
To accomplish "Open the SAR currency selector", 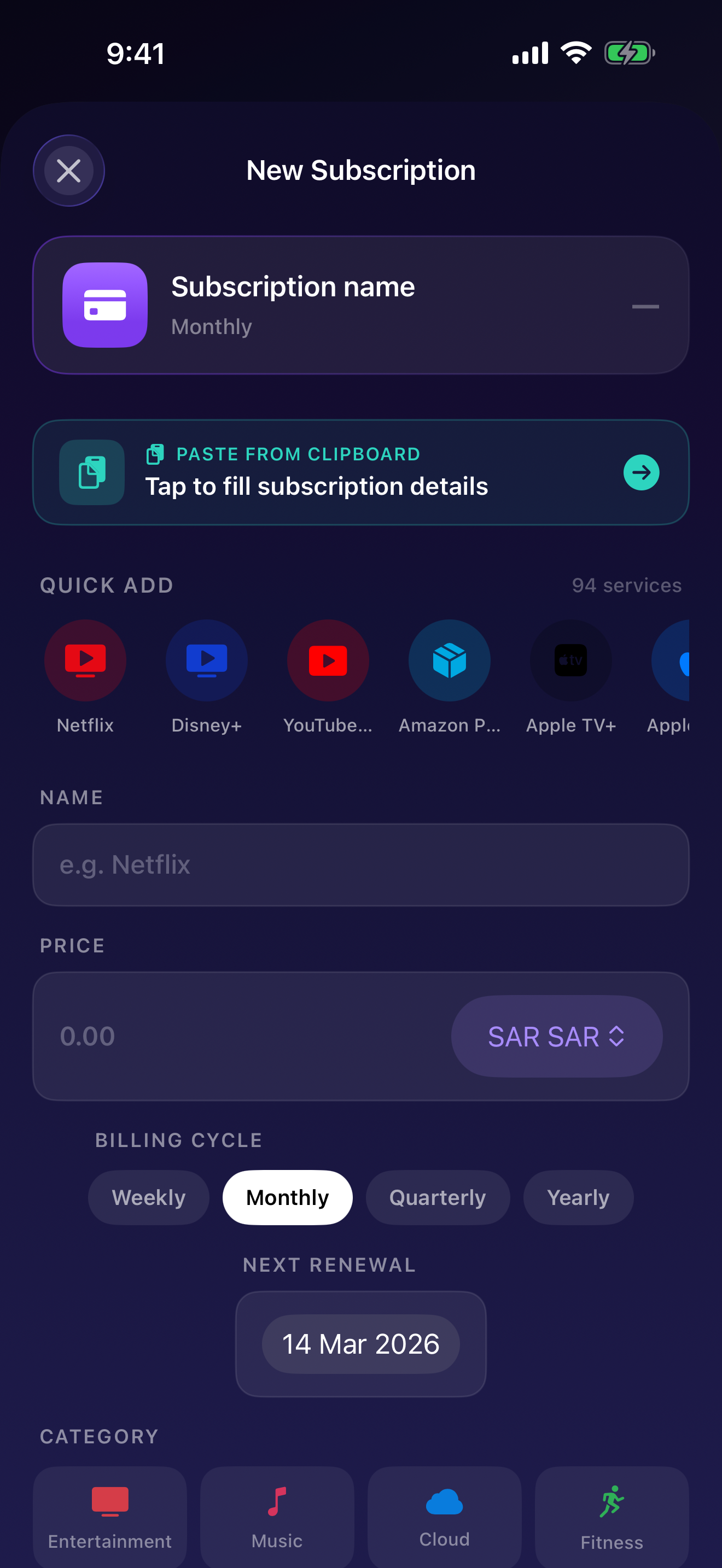I will [x=556, y=1036].
